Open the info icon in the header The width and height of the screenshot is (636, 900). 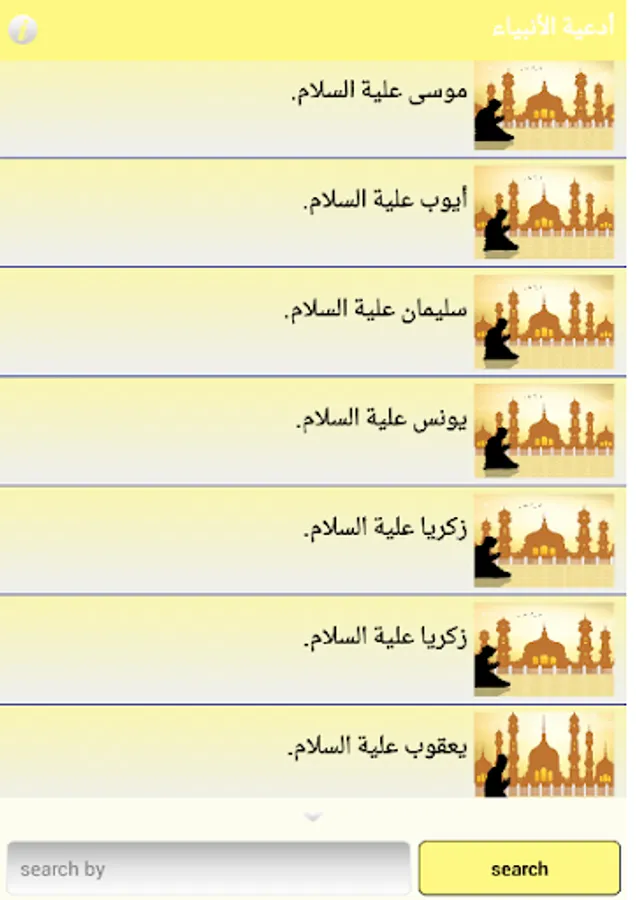click(x=23, y=29)
